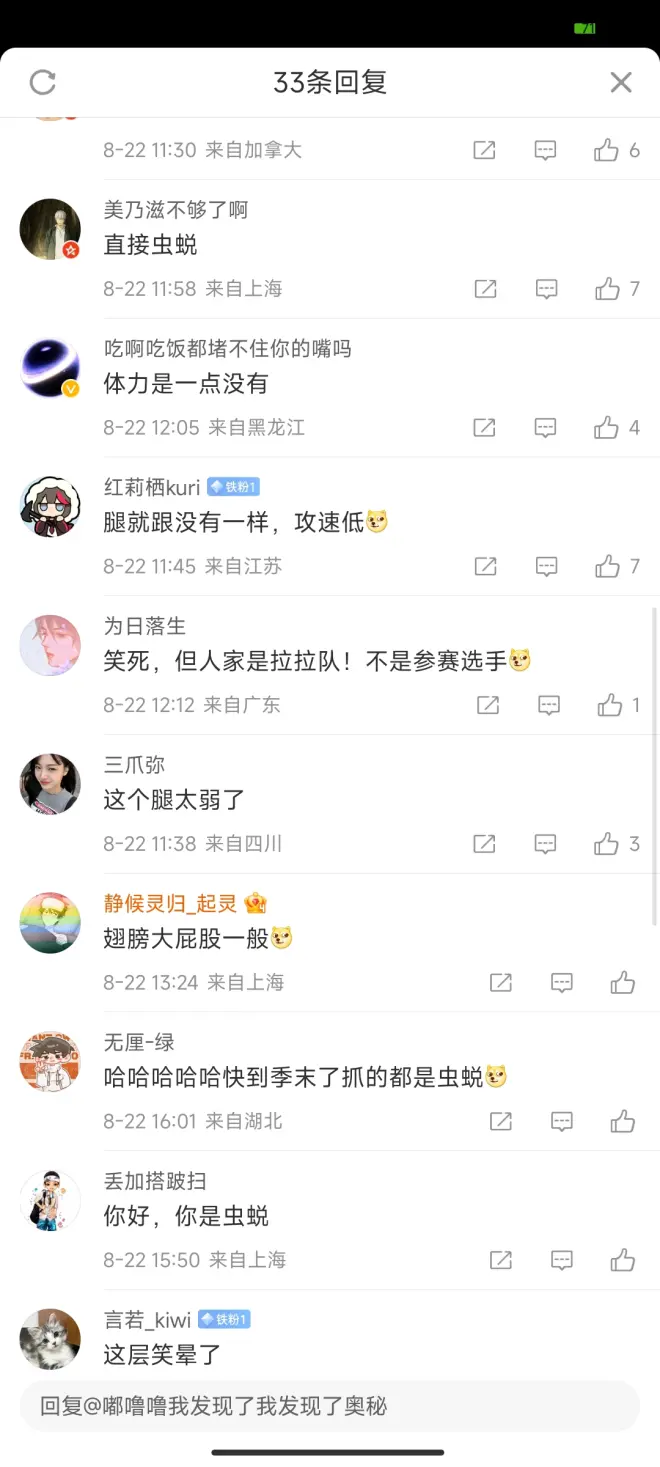Screen dimensions: 660x1467
Task: Share 红莉栖kuri's comment
Action: pyautogui.click(x=485, y=567)
